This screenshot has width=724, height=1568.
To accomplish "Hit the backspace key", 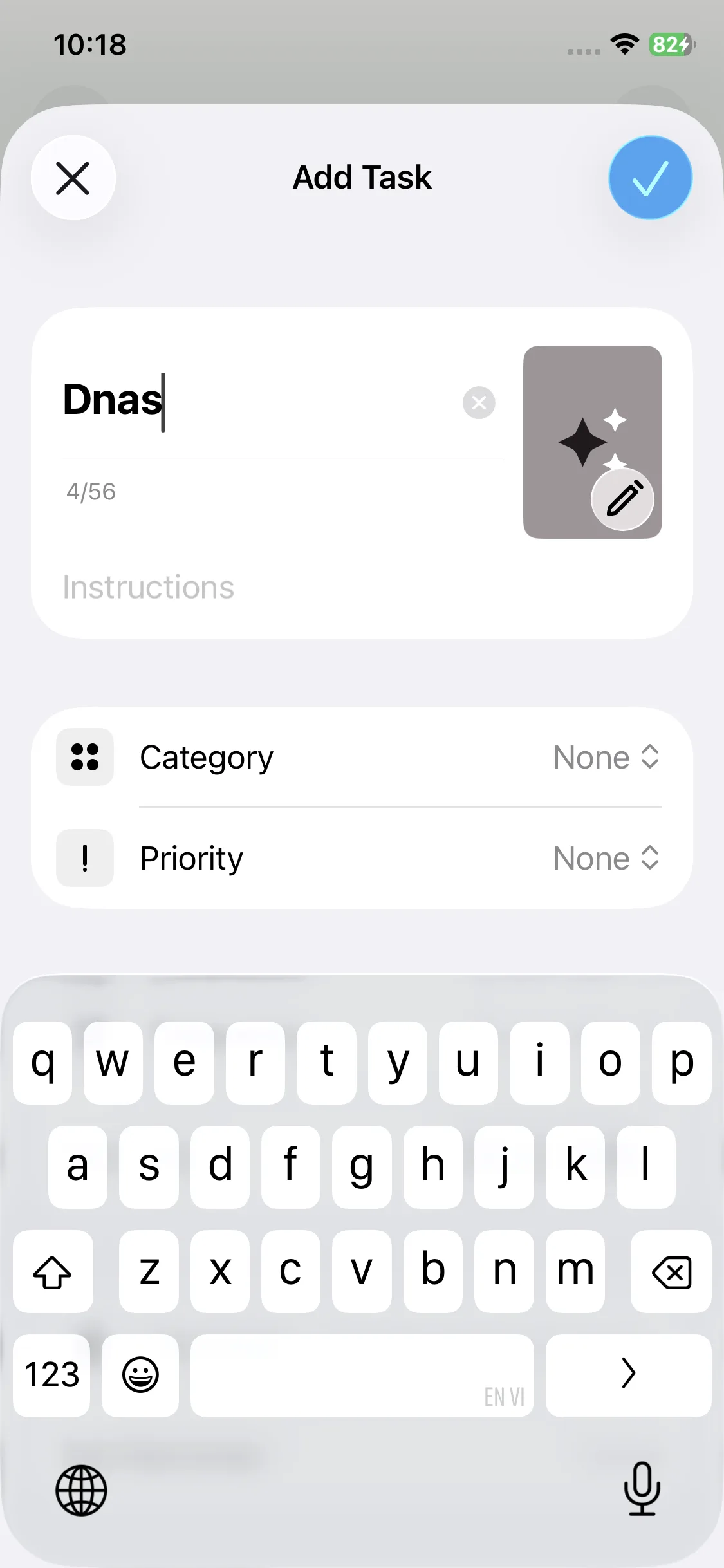I will pyautogui.click(x=671, y=1272).
